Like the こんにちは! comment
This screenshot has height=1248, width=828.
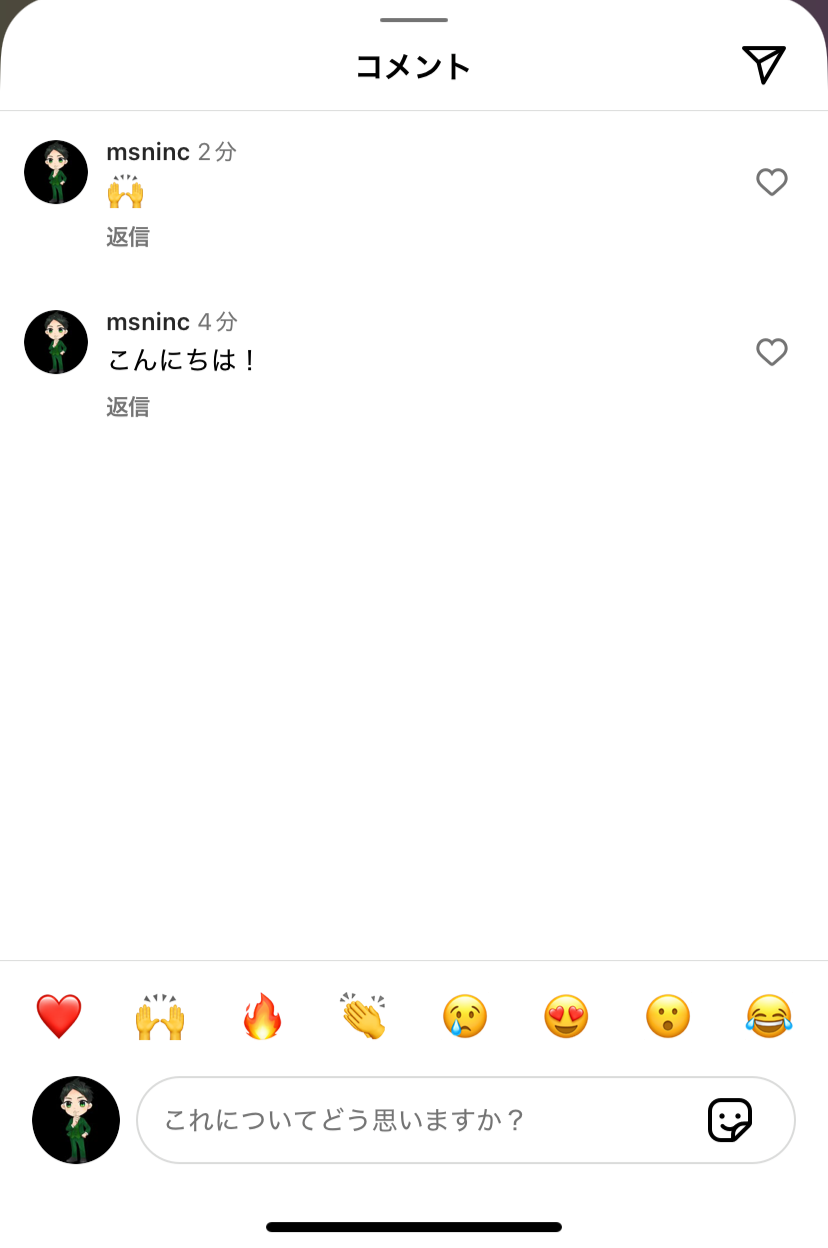pyautogui.click(x=771, y=352)
